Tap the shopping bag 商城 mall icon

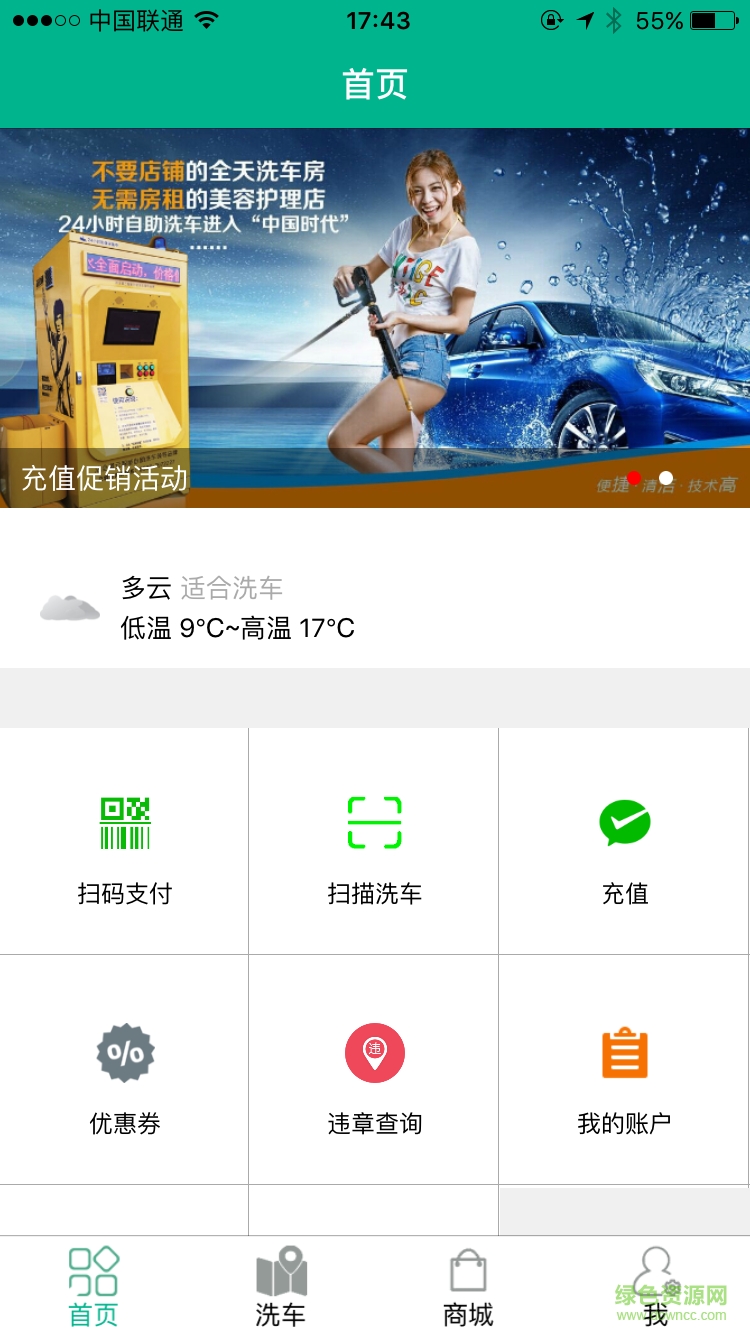point(467,1272)
